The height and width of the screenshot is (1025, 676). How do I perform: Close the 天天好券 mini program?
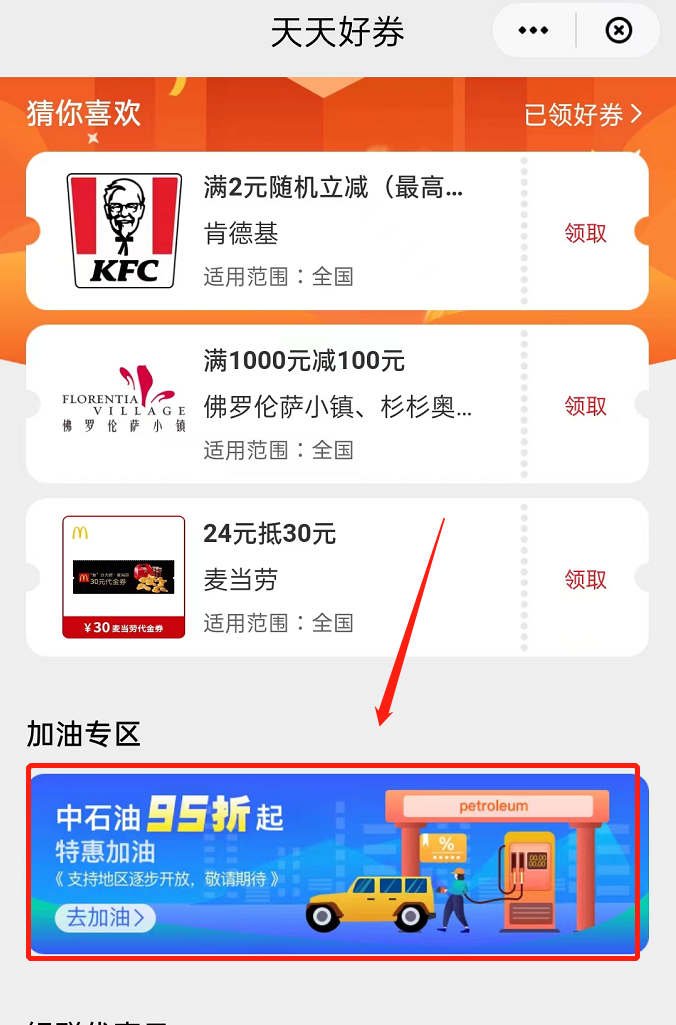619,31
